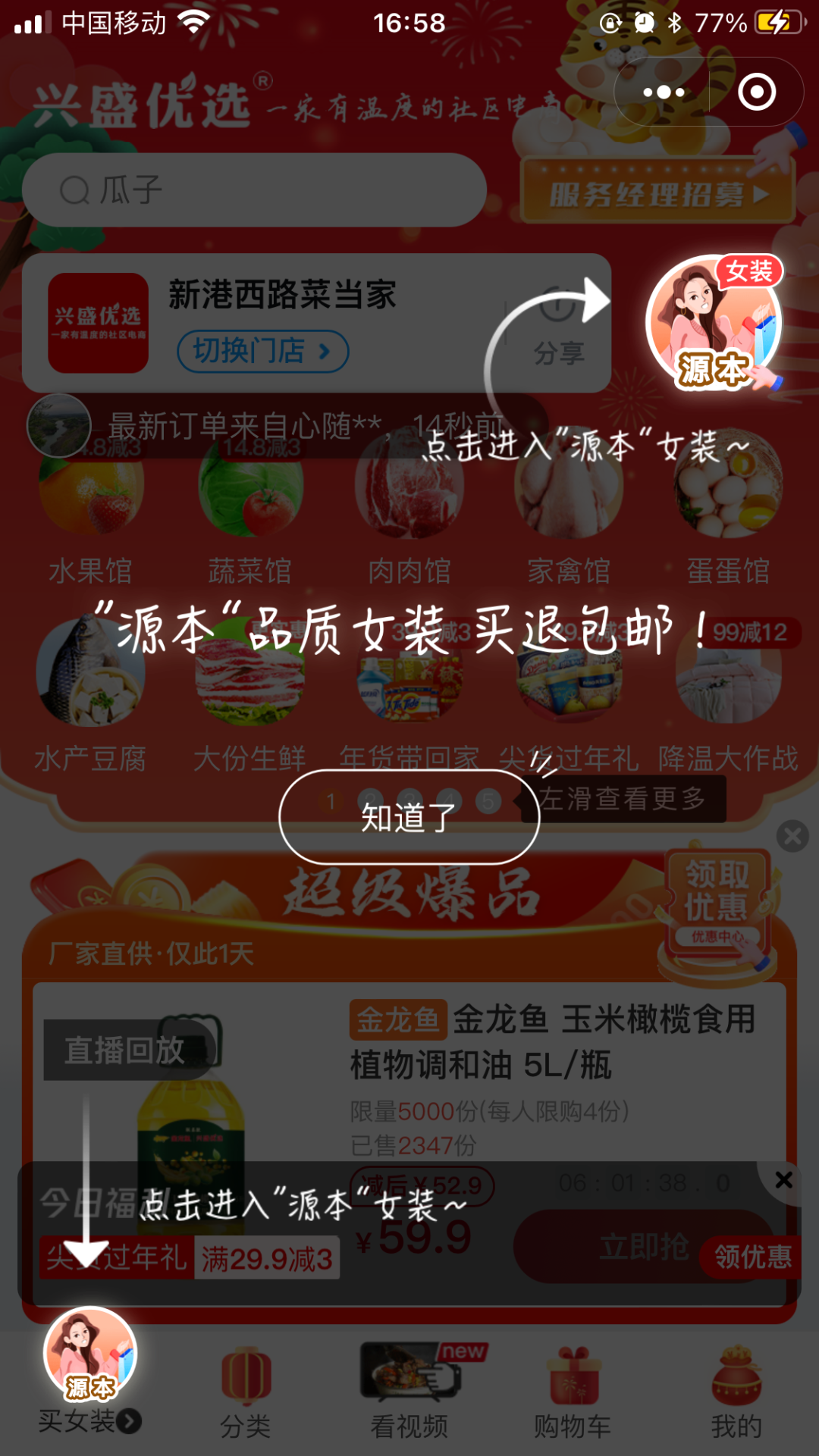Screen dimensions: 819x1456
Task: Close the coupon banner with X
Action: [783, 1179]
